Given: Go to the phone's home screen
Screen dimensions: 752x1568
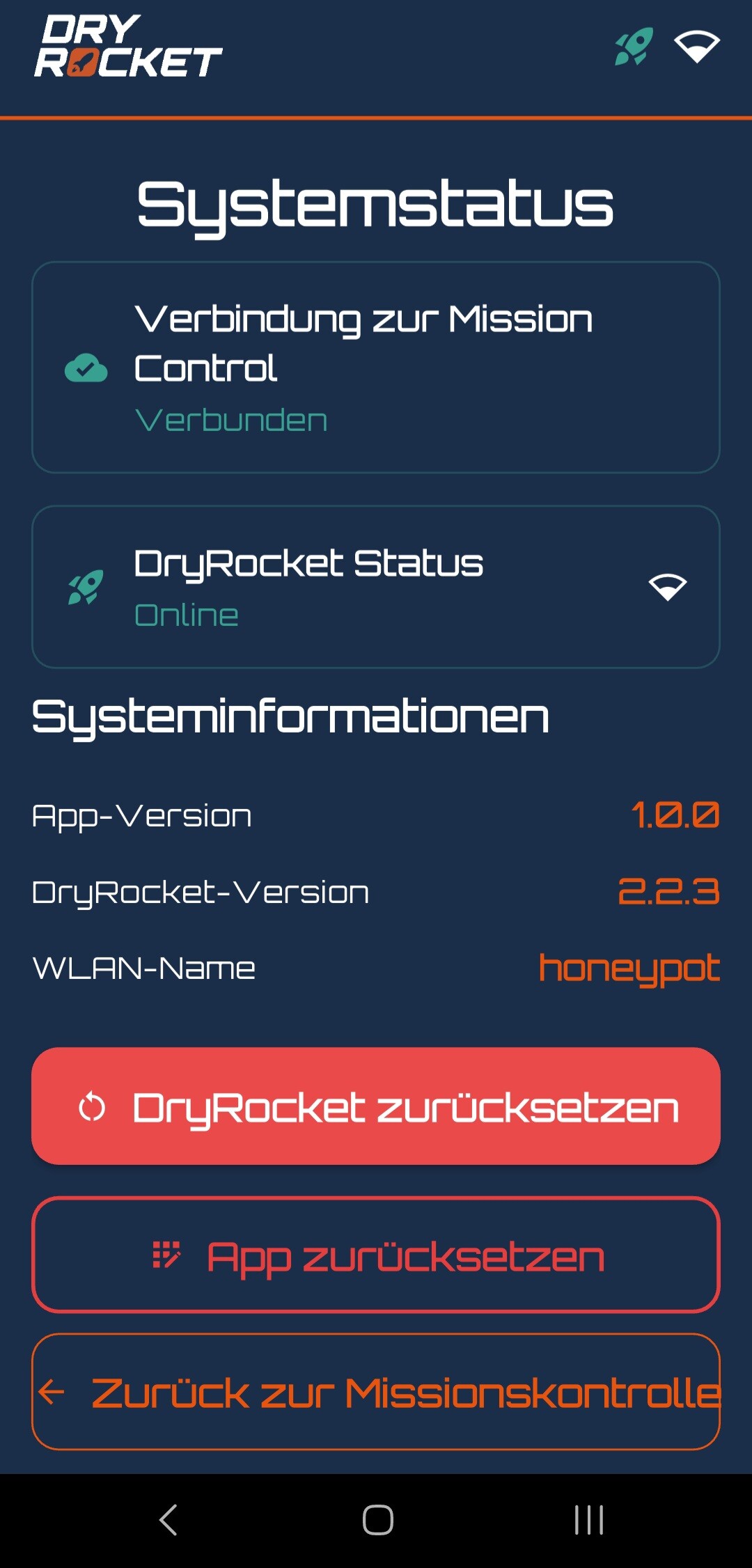Looking at the screenshot, I should coord(377,1519).
